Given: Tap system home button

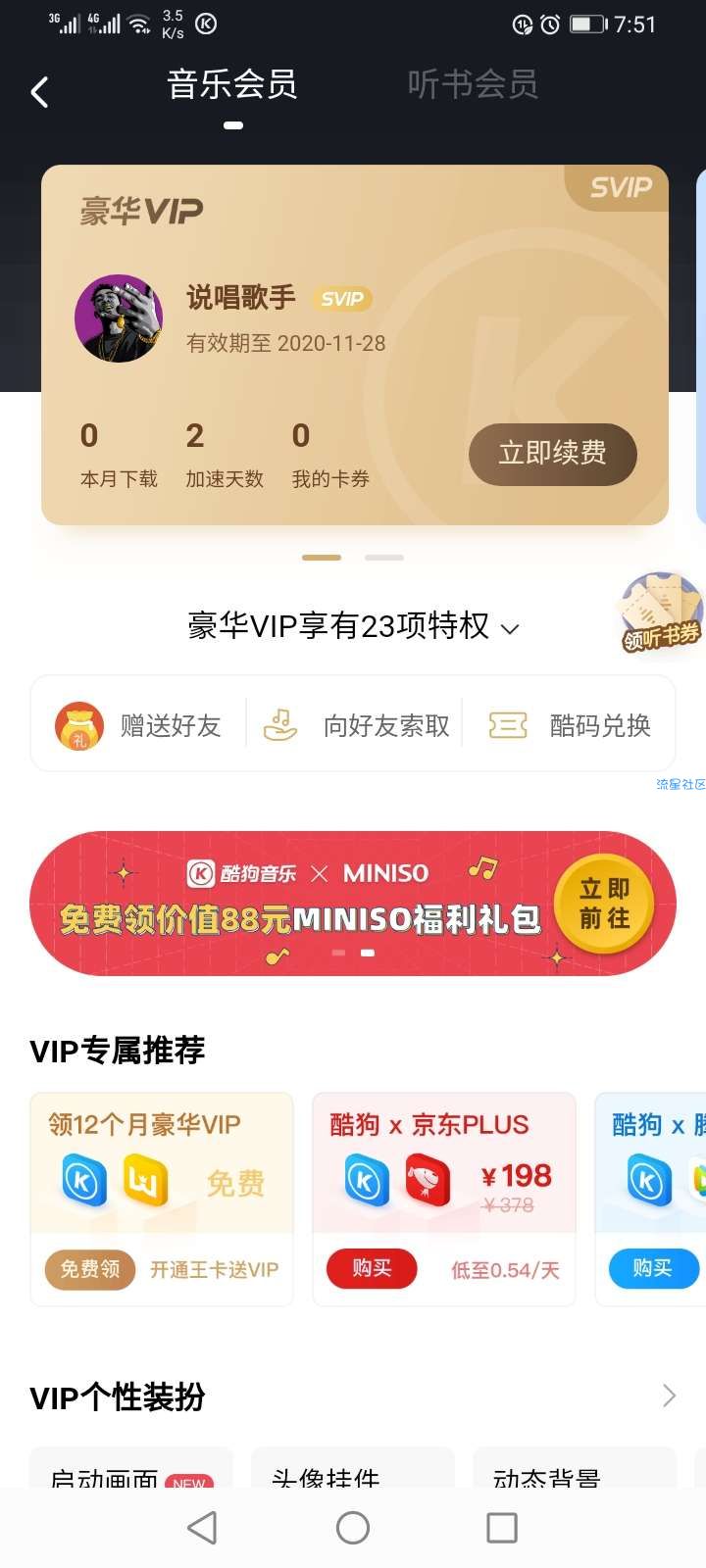Looking at the screenshot, I should (353, 1527).
